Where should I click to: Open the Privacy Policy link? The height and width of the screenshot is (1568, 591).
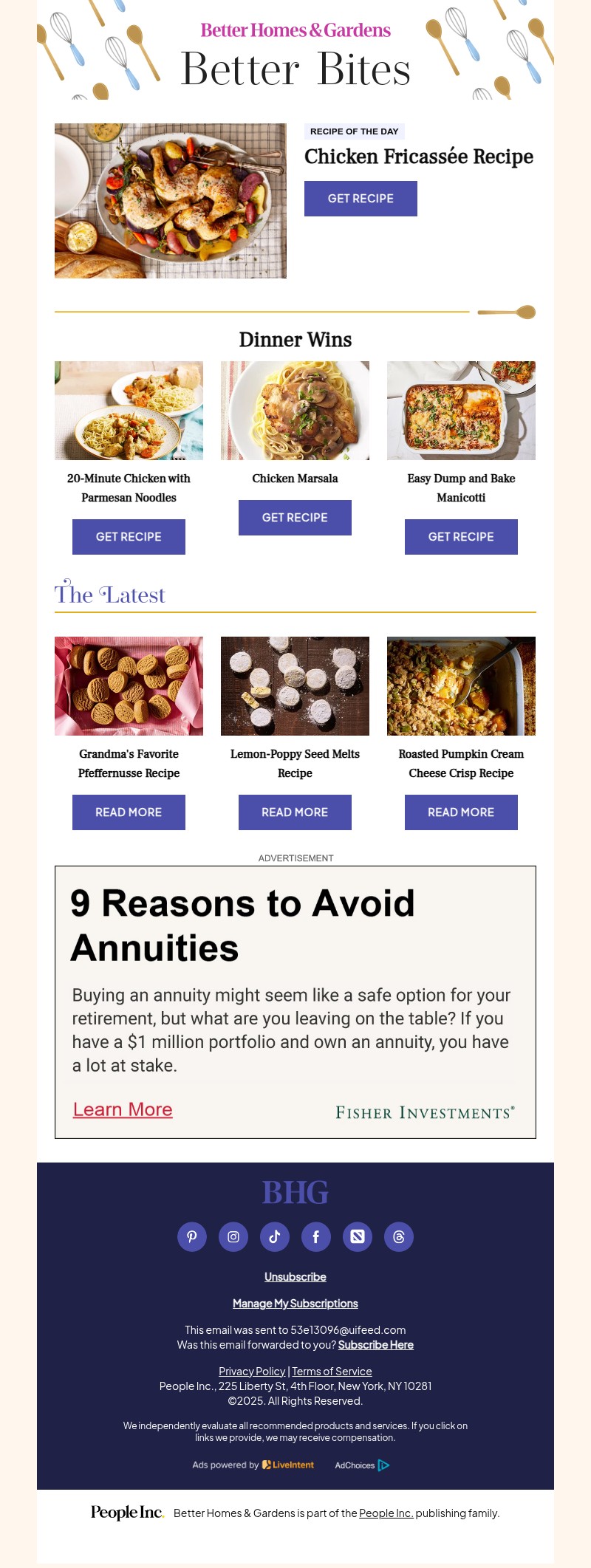tap(252, 1371)
